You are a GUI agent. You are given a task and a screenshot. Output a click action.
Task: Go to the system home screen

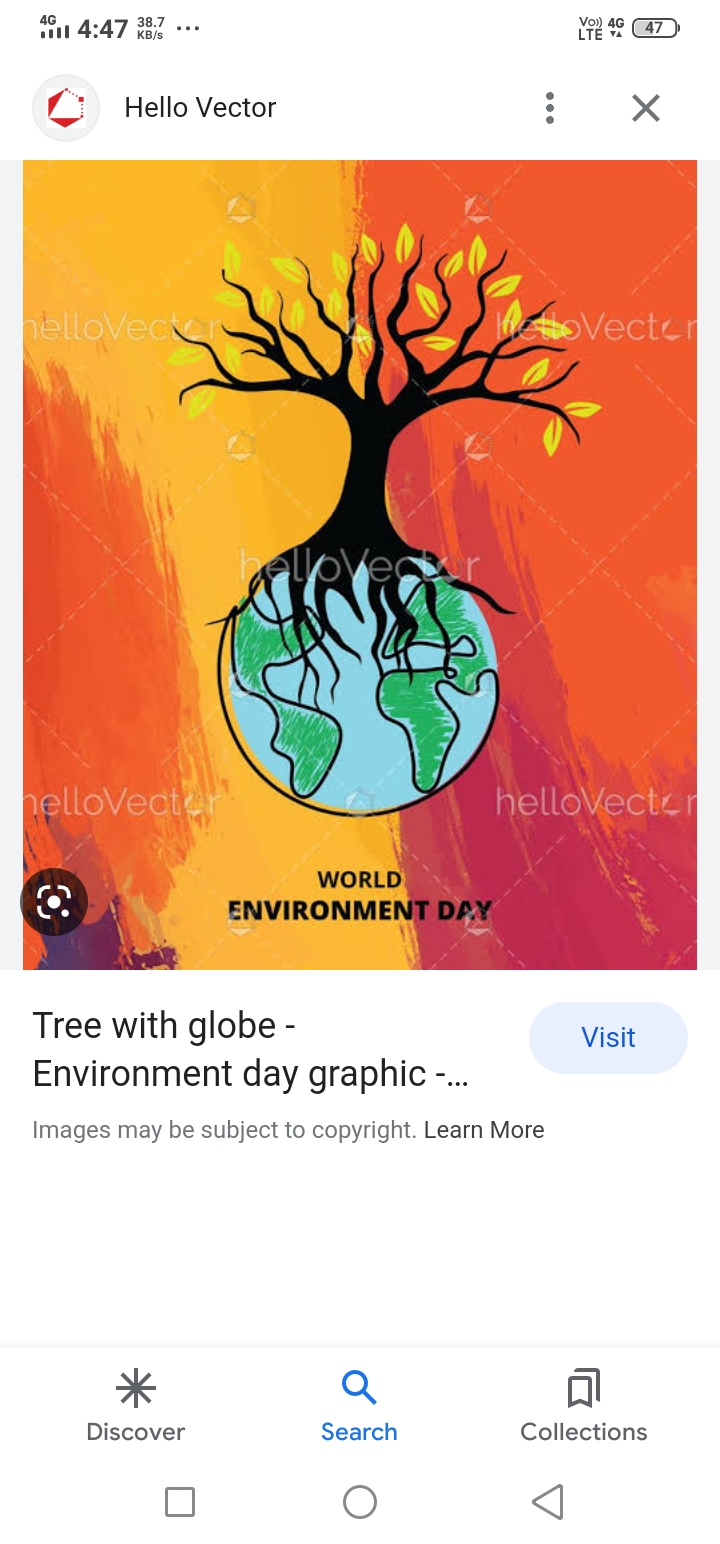[x=359, y=1502]
